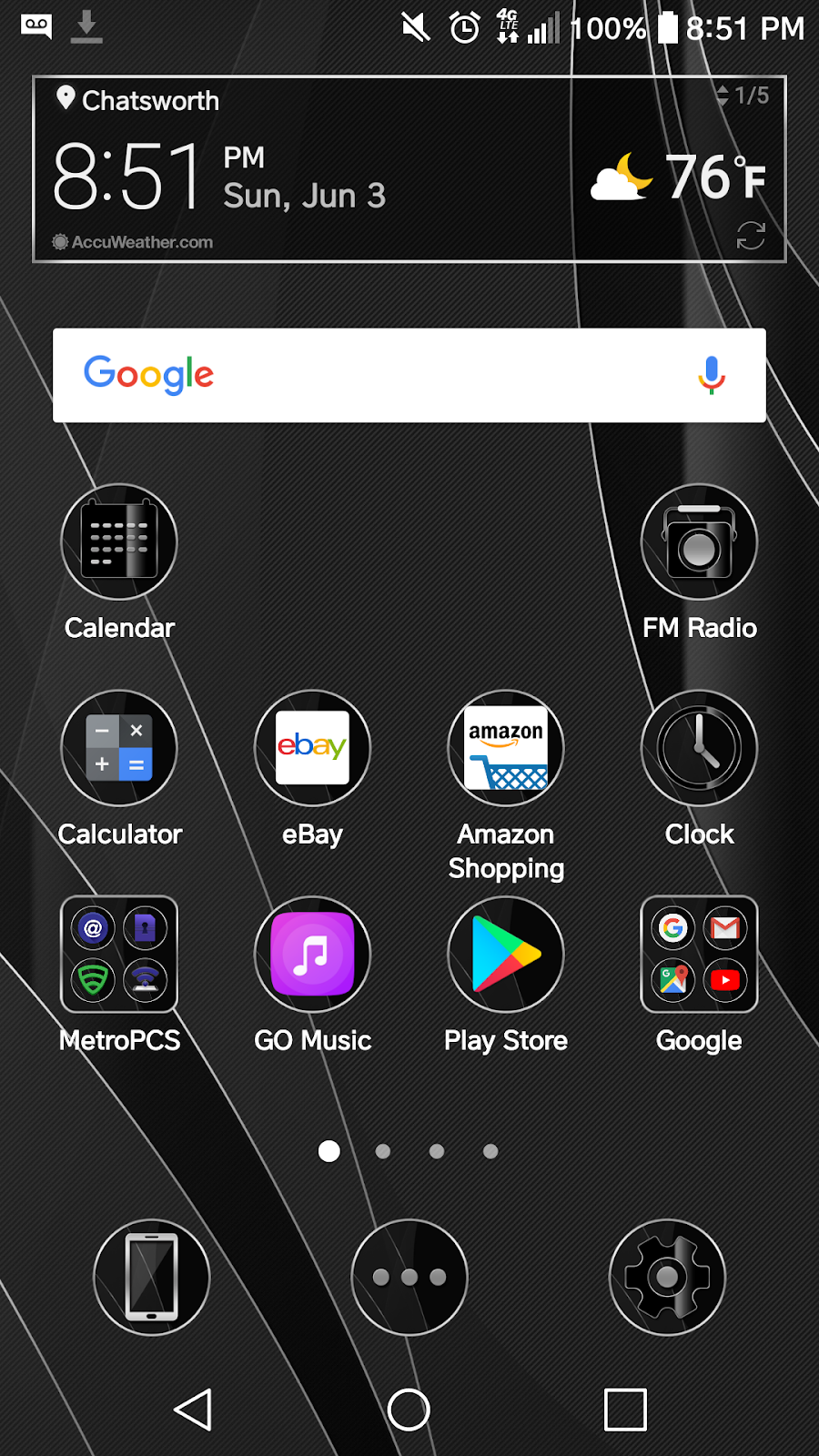Launch the eBay app

click(x=312, y=749)
